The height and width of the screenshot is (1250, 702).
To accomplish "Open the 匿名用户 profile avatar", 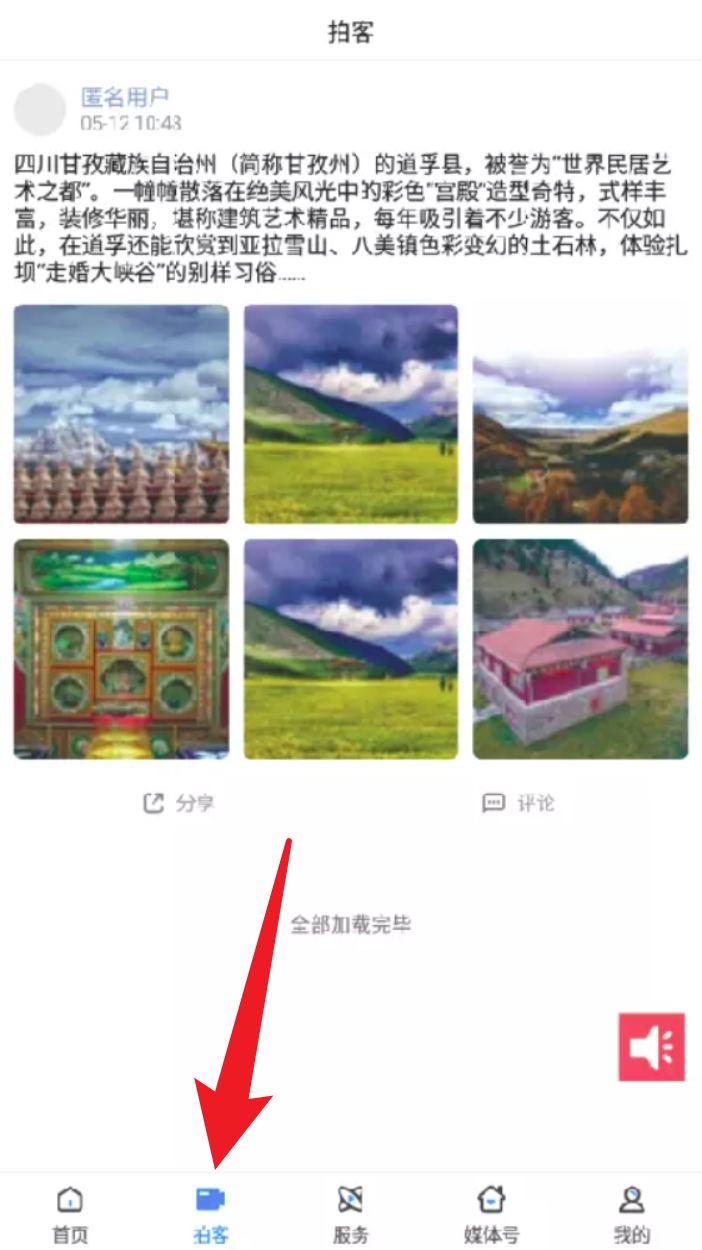I will (x=39, y=110).
